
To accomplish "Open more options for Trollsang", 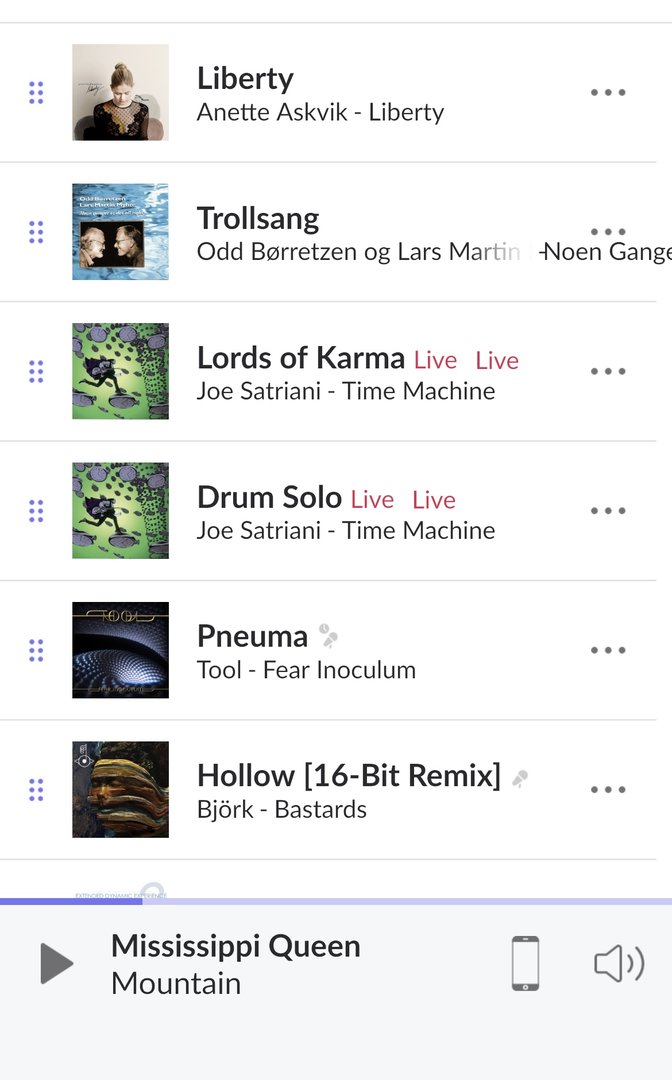I will [x=607, y=231].
